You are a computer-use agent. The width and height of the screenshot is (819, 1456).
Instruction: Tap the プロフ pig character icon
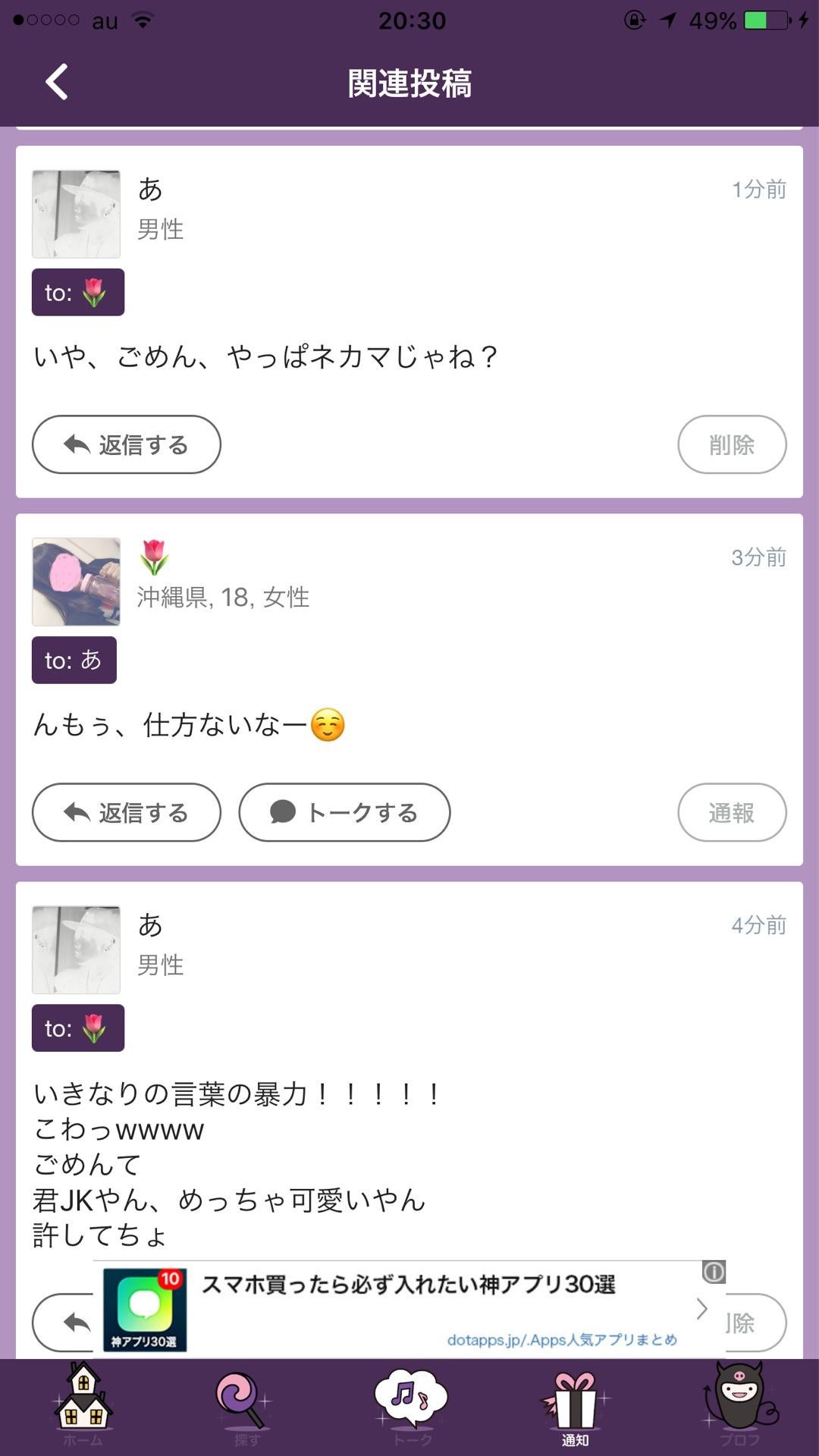click(x=739, y=1401)
